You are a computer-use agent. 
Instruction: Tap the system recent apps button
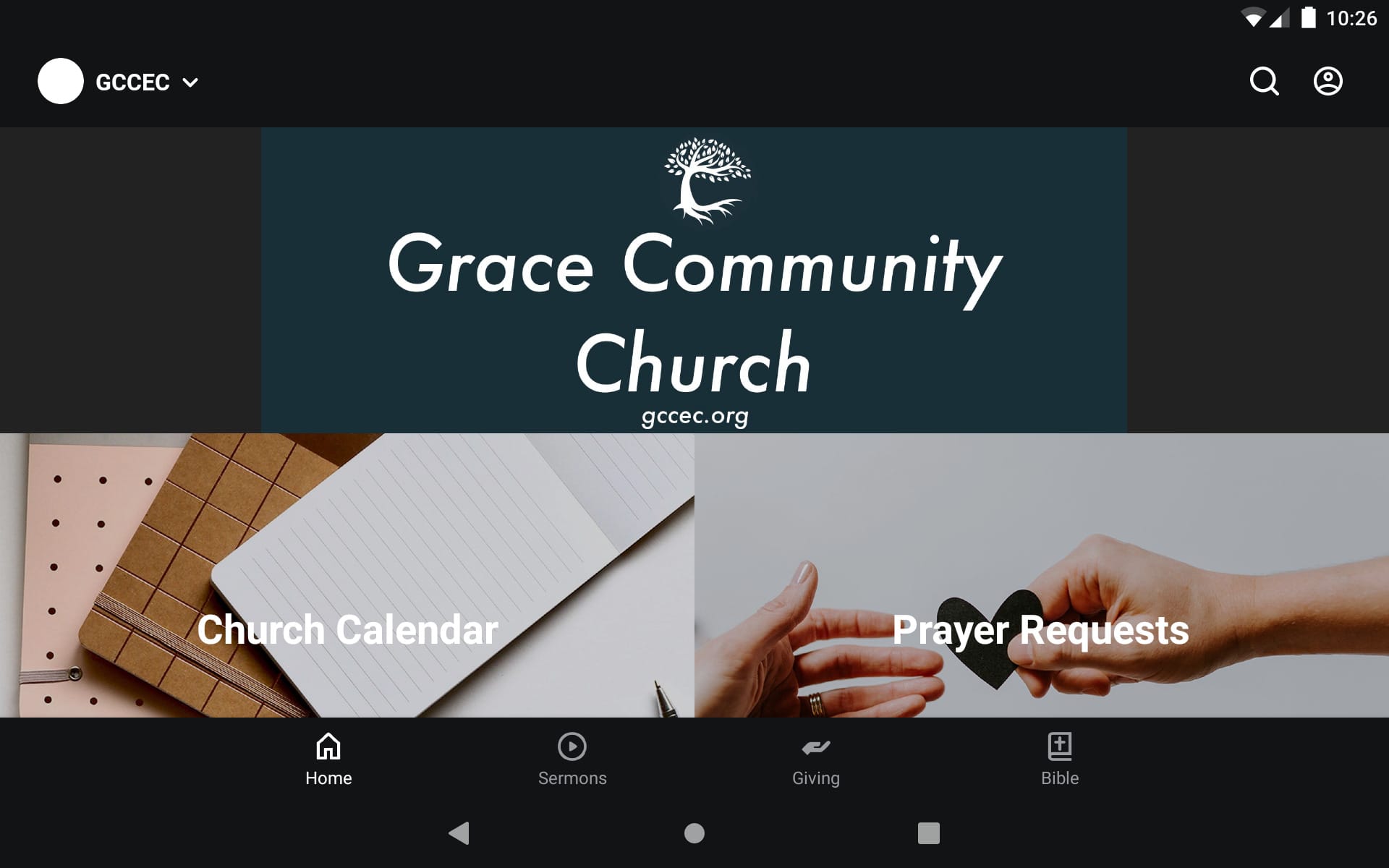pyautogui.click(x=928, y=833)
